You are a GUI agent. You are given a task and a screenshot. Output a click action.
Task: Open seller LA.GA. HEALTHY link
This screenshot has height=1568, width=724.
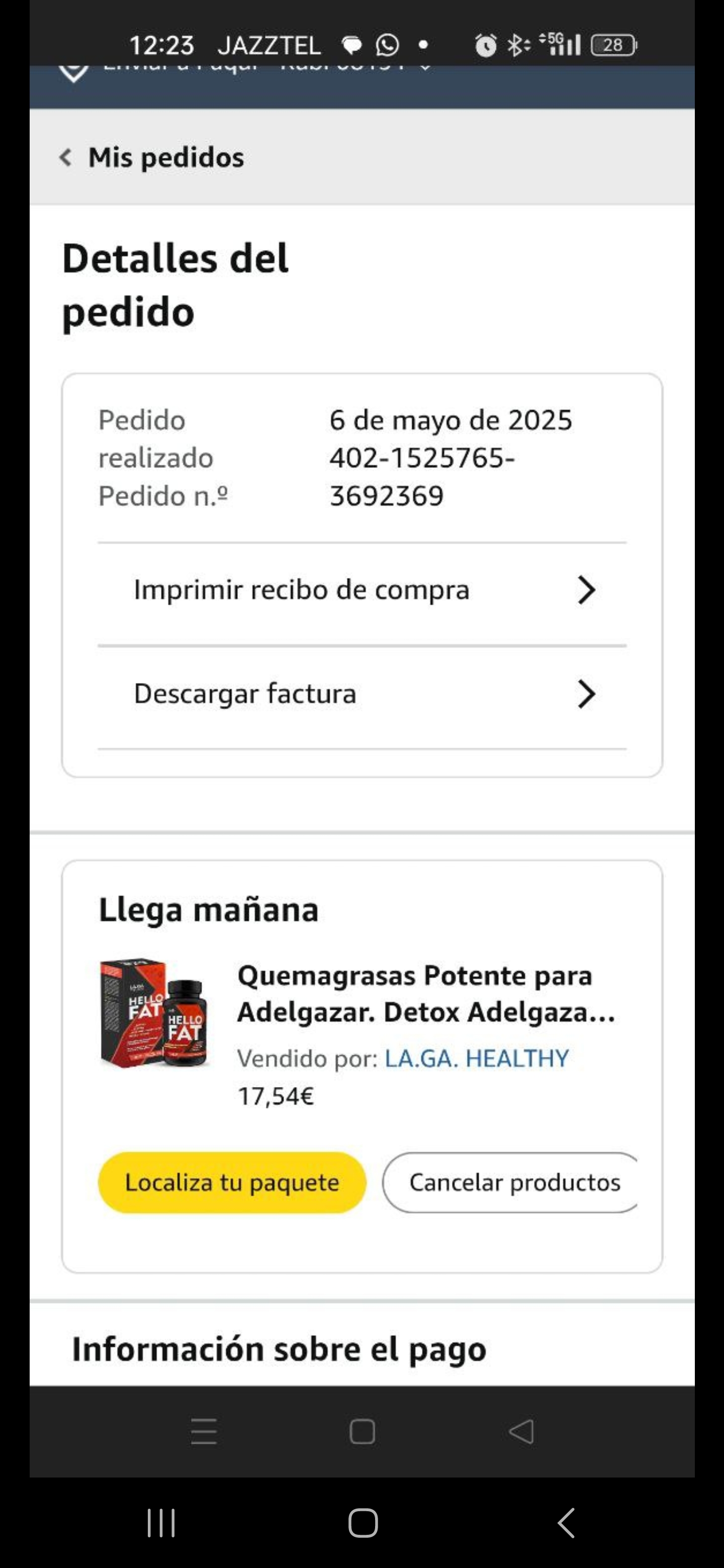(477, 1058)
